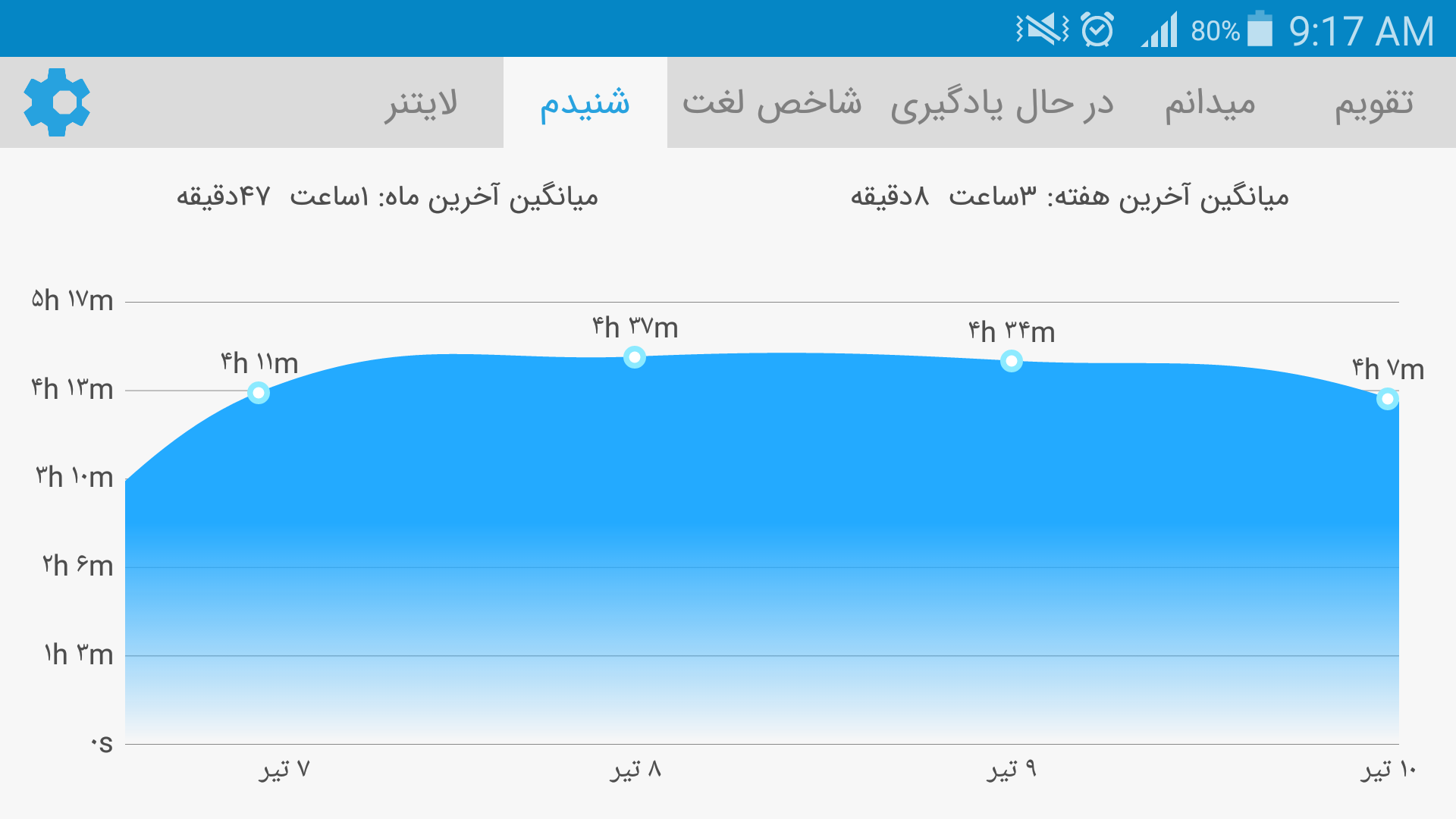The image size is (1456, 819).
Task: Open the شاخص لغت tab
Action: point(772,102)
